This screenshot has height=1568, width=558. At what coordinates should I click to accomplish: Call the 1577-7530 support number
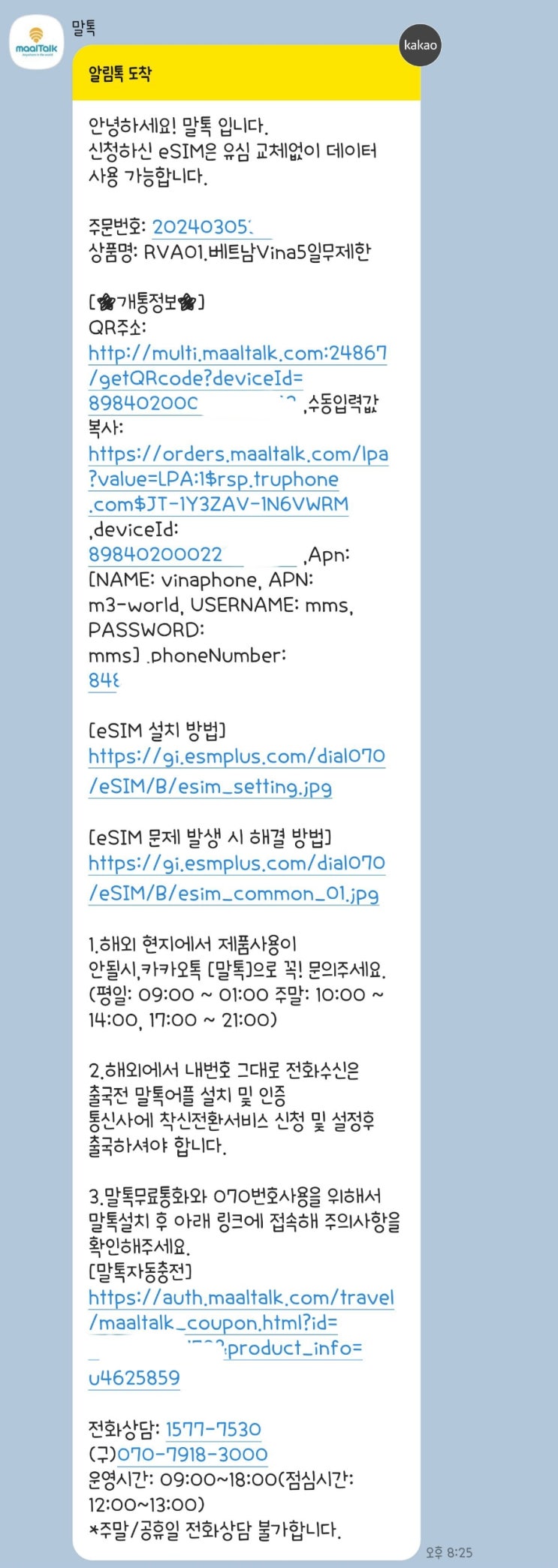coord(213,1429)
